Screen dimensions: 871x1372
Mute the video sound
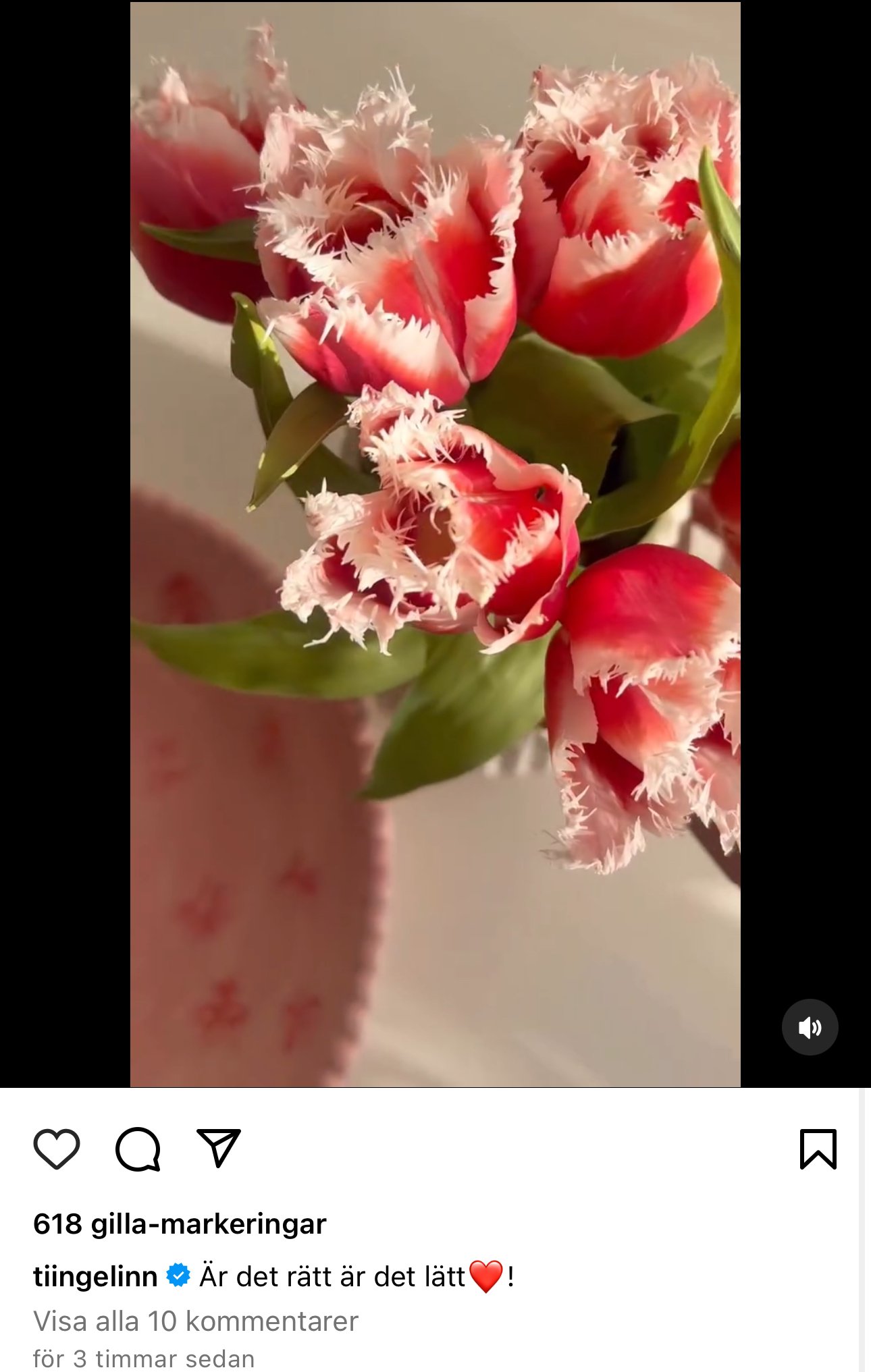tap(810, 1027)
